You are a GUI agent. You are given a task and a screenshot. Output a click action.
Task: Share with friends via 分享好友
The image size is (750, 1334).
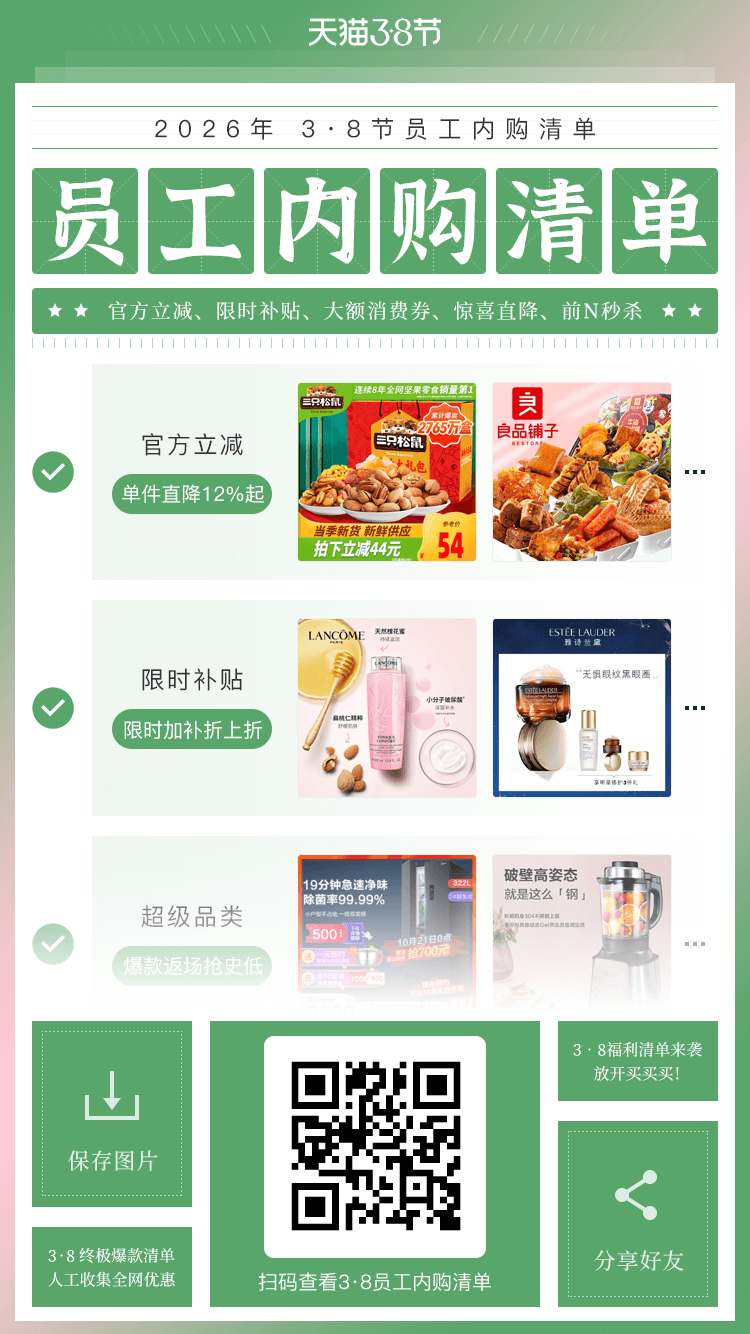pyautogui.click(x=638, y=1214)
